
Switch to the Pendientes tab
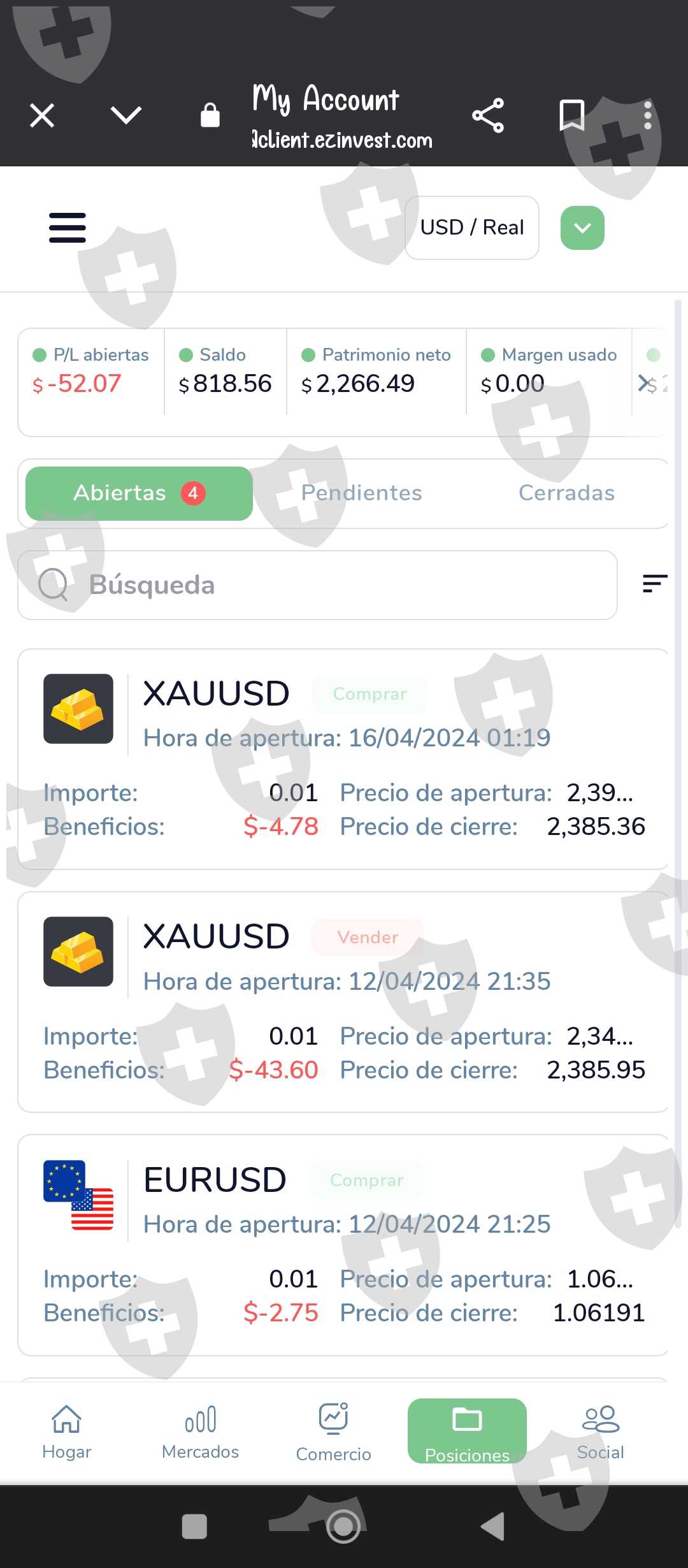pyautogui.click(x=361, y=493)
